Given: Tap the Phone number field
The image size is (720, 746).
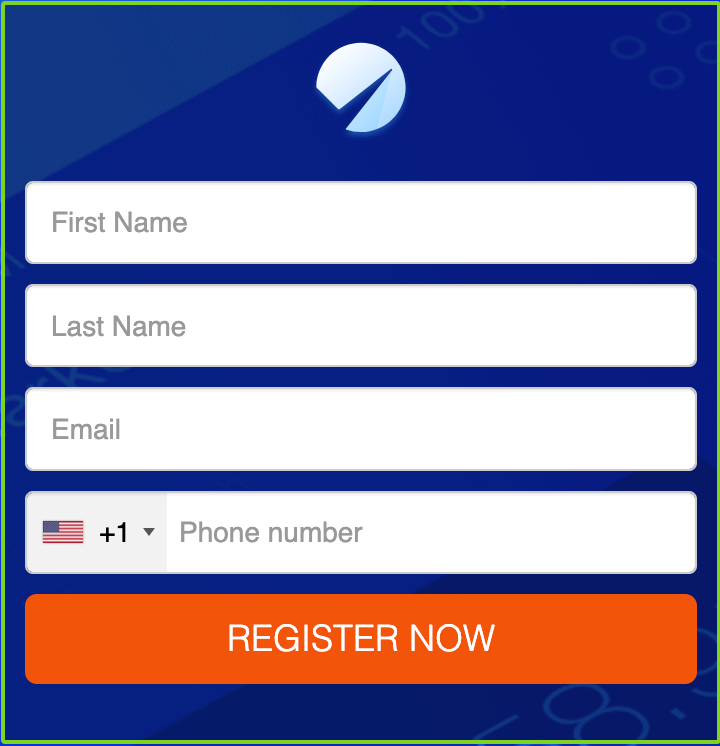Looking at the screenshot, I should coord(430,532).
